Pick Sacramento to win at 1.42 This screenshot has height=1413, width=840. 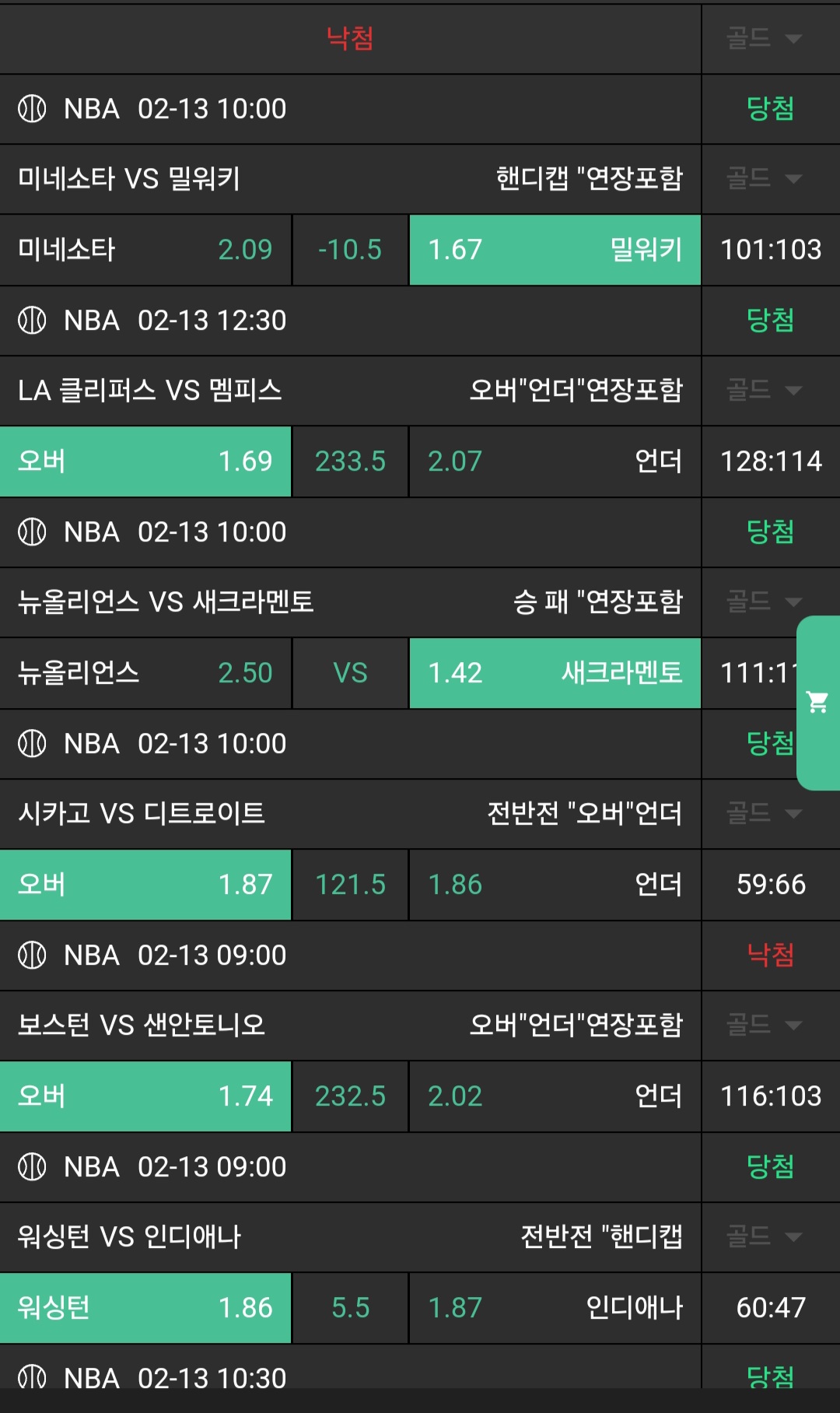point(555,673)
